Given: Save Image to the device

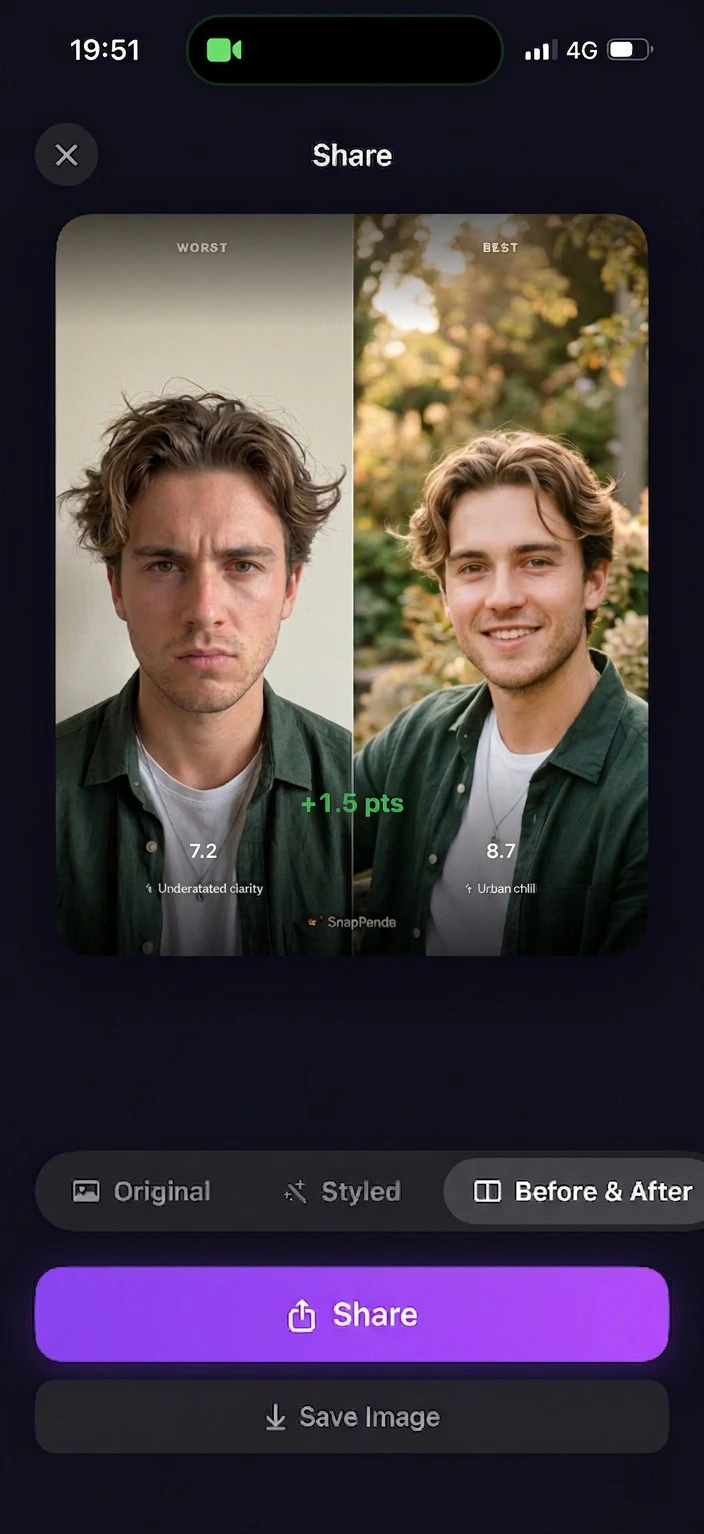Looking at the screenshot, I should coord(352,1417).
